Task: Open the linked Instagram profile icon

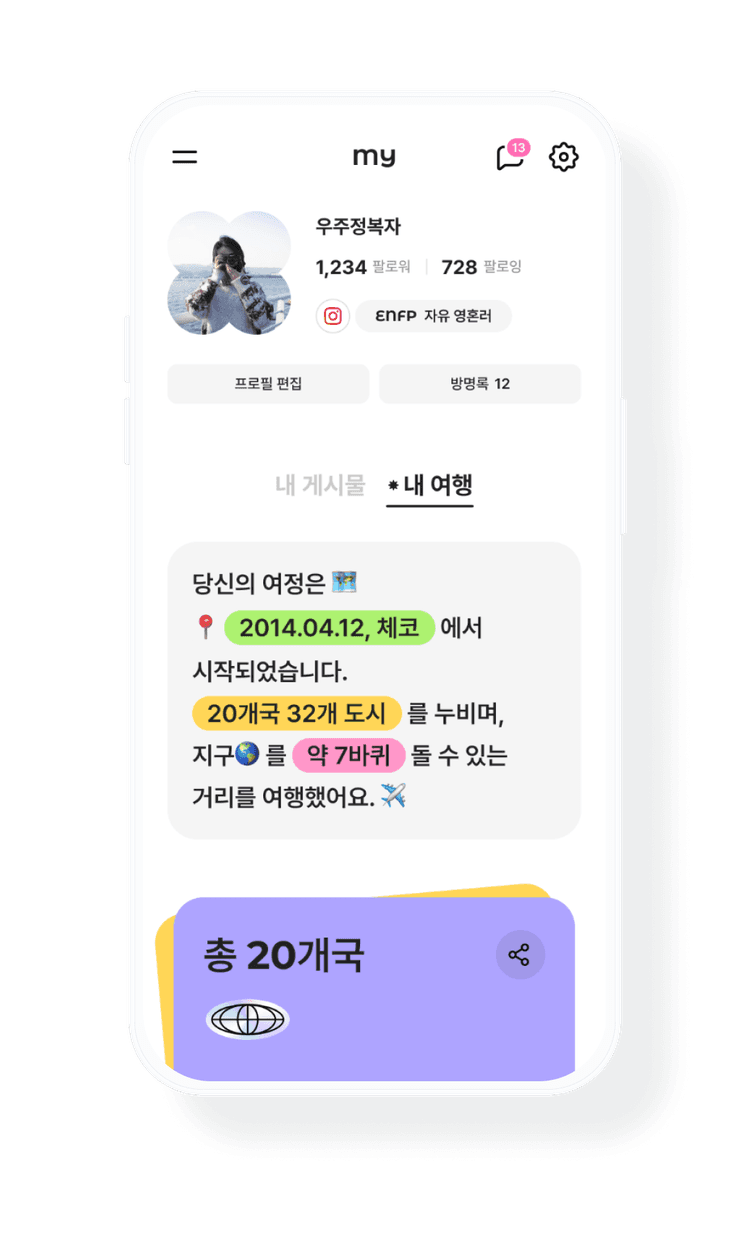Action: point(333,316)
